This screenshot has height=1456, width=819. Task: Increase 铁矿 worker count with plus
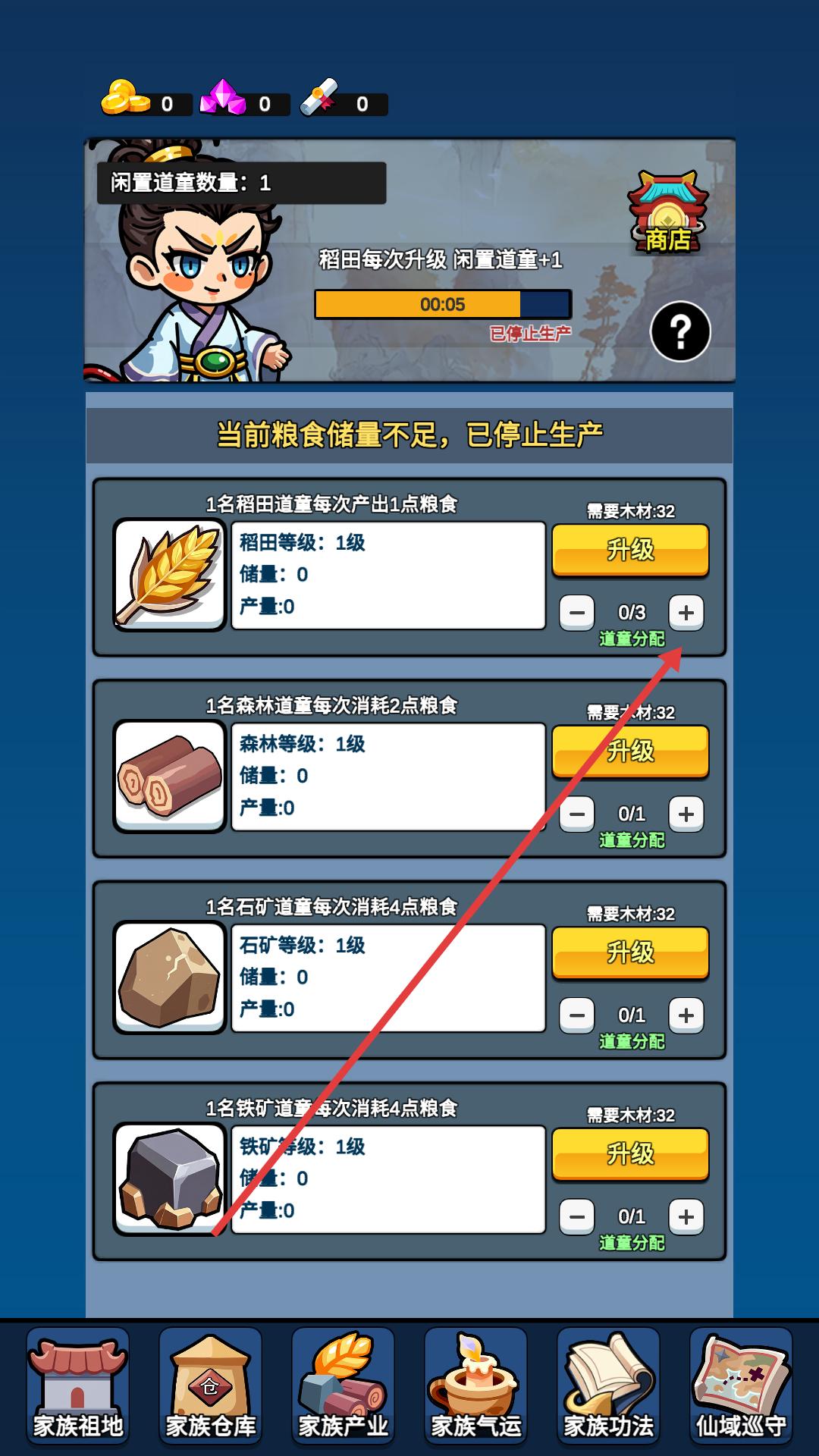tap(686, 1216)
